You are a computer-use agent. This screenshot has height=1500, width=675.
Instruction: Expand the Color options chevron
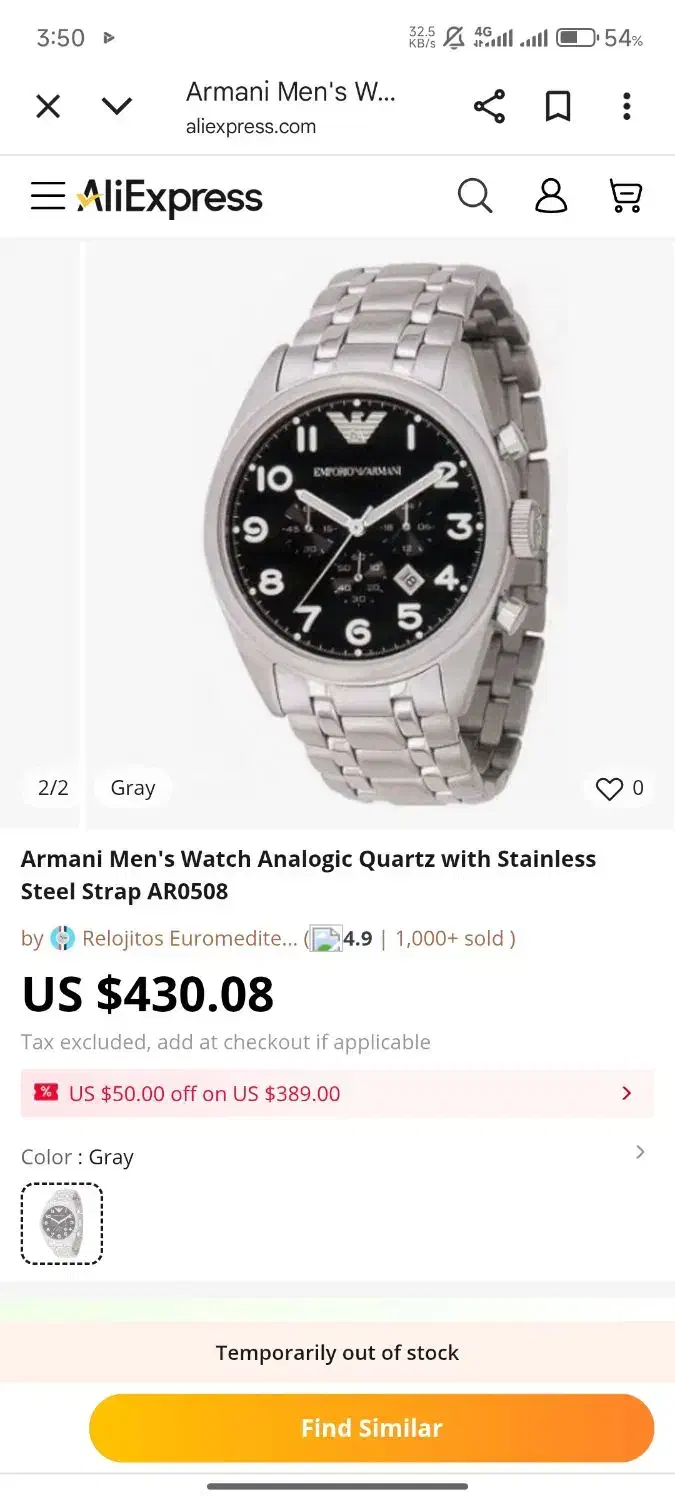(x=640, y=1152)
